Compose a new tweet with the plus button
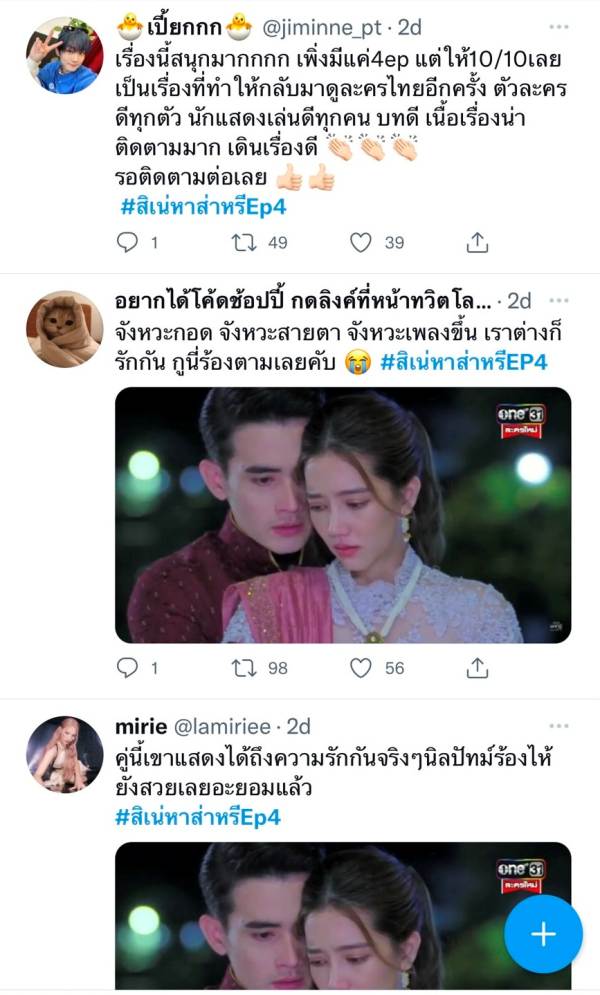 click(543, 934)
